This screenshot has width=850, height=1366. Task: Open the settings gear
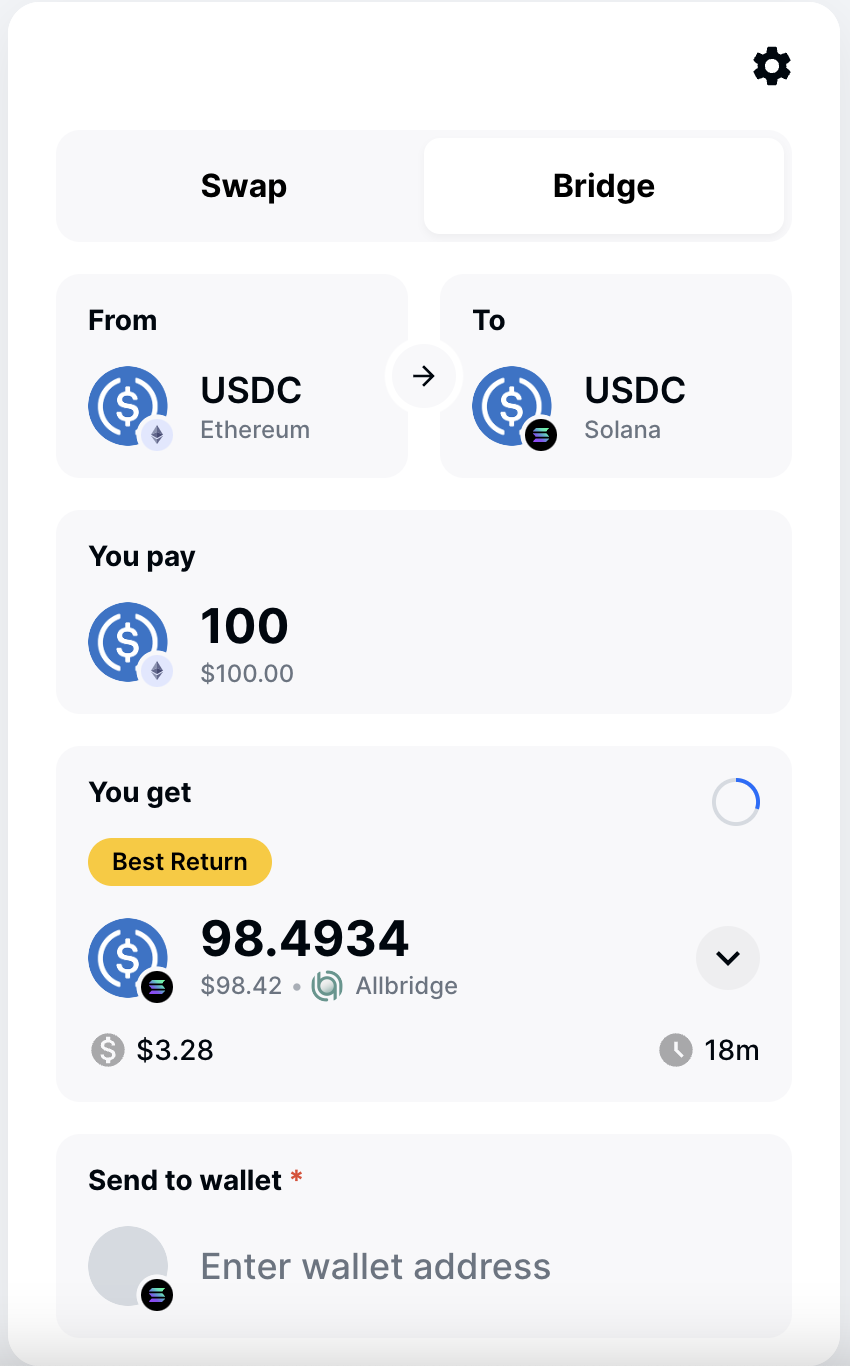coord(771,67)
